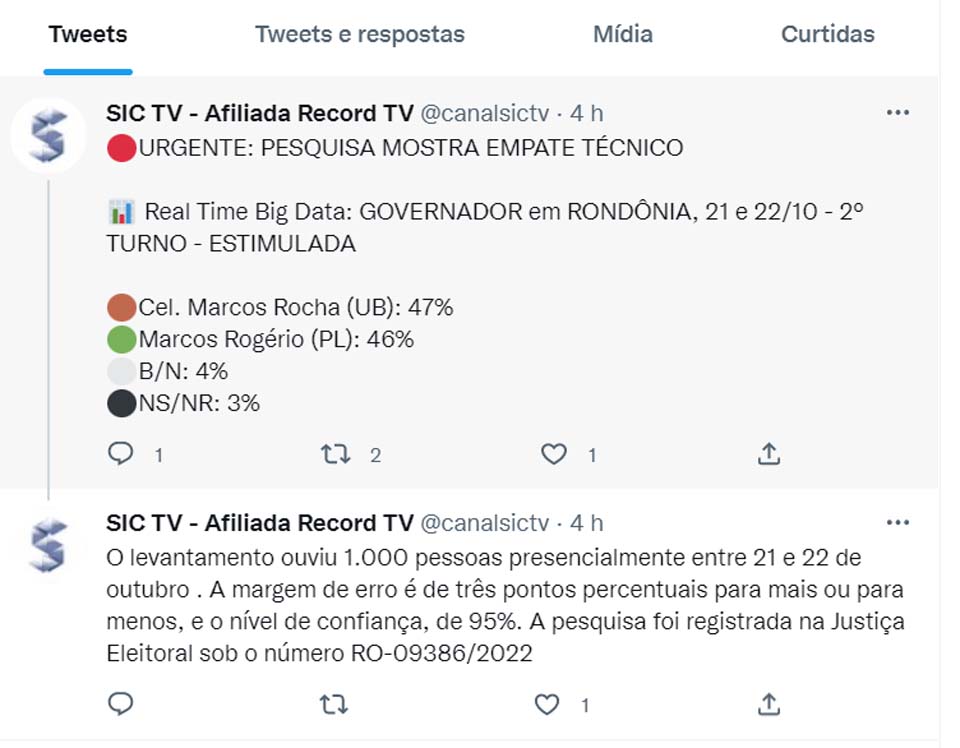This screenshot has height=748, width=960.
Task: Open @canalsictv profile from the levantamento tweet
Action: coord(484,523)
